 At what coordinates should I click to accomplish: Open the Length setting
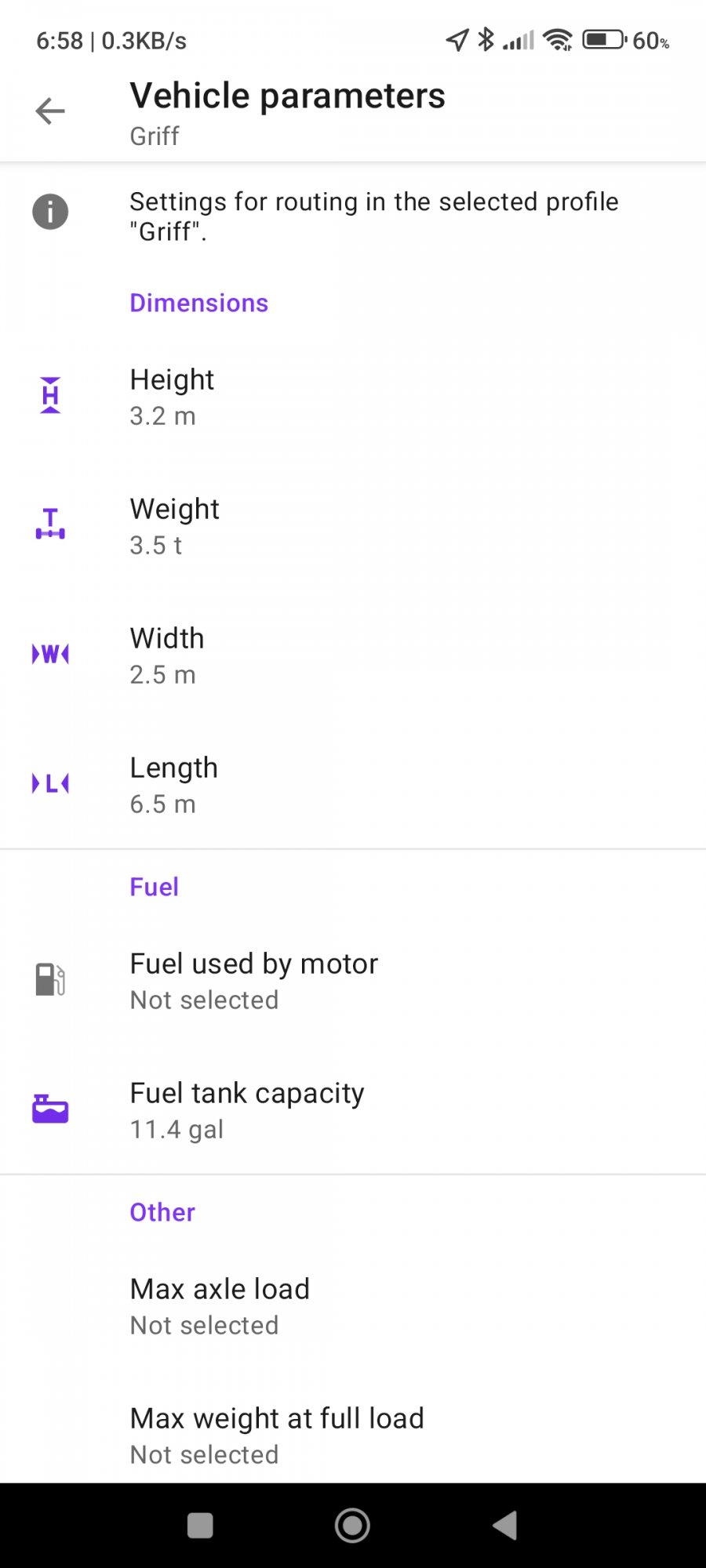353,785
